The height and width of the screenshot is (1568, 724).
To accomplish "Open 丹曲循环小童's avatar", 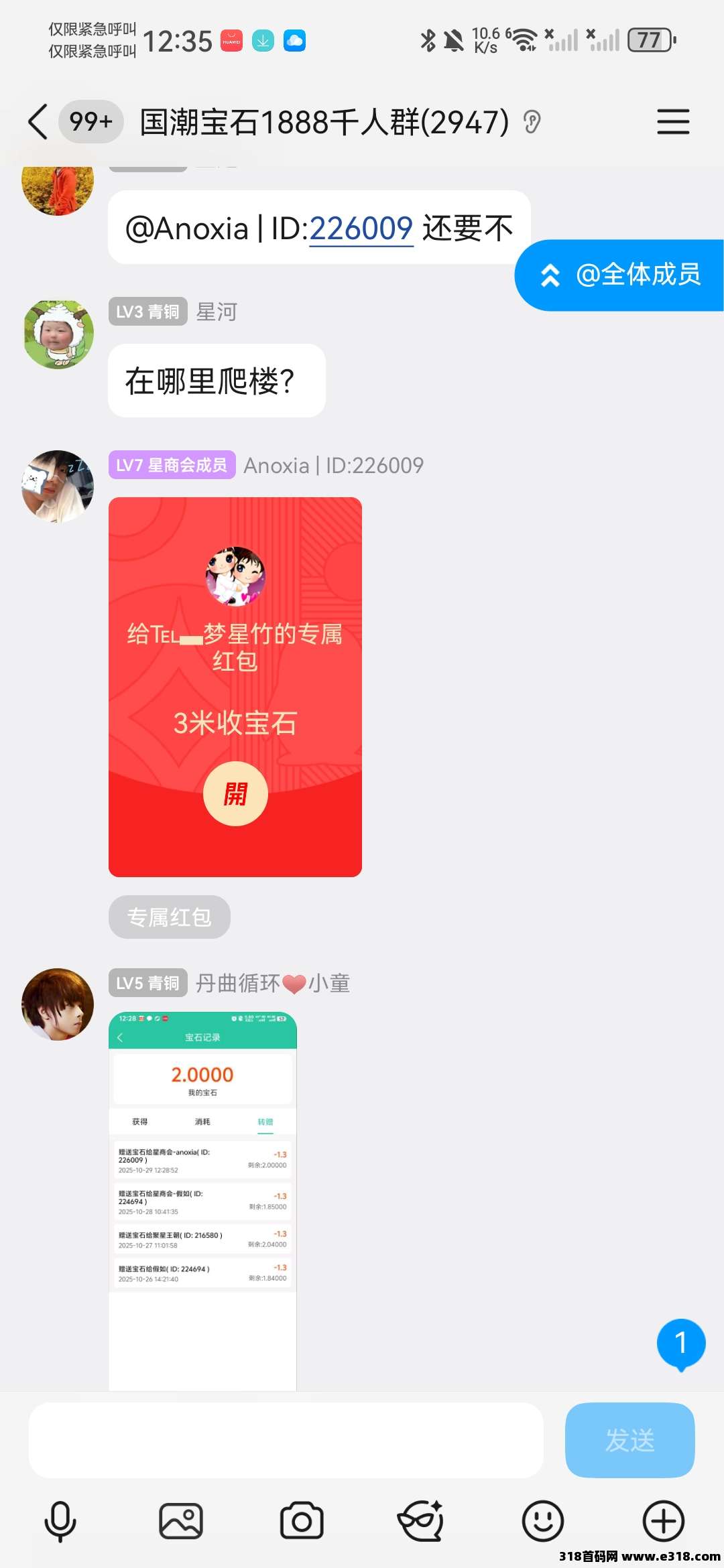I will 58,1004.
